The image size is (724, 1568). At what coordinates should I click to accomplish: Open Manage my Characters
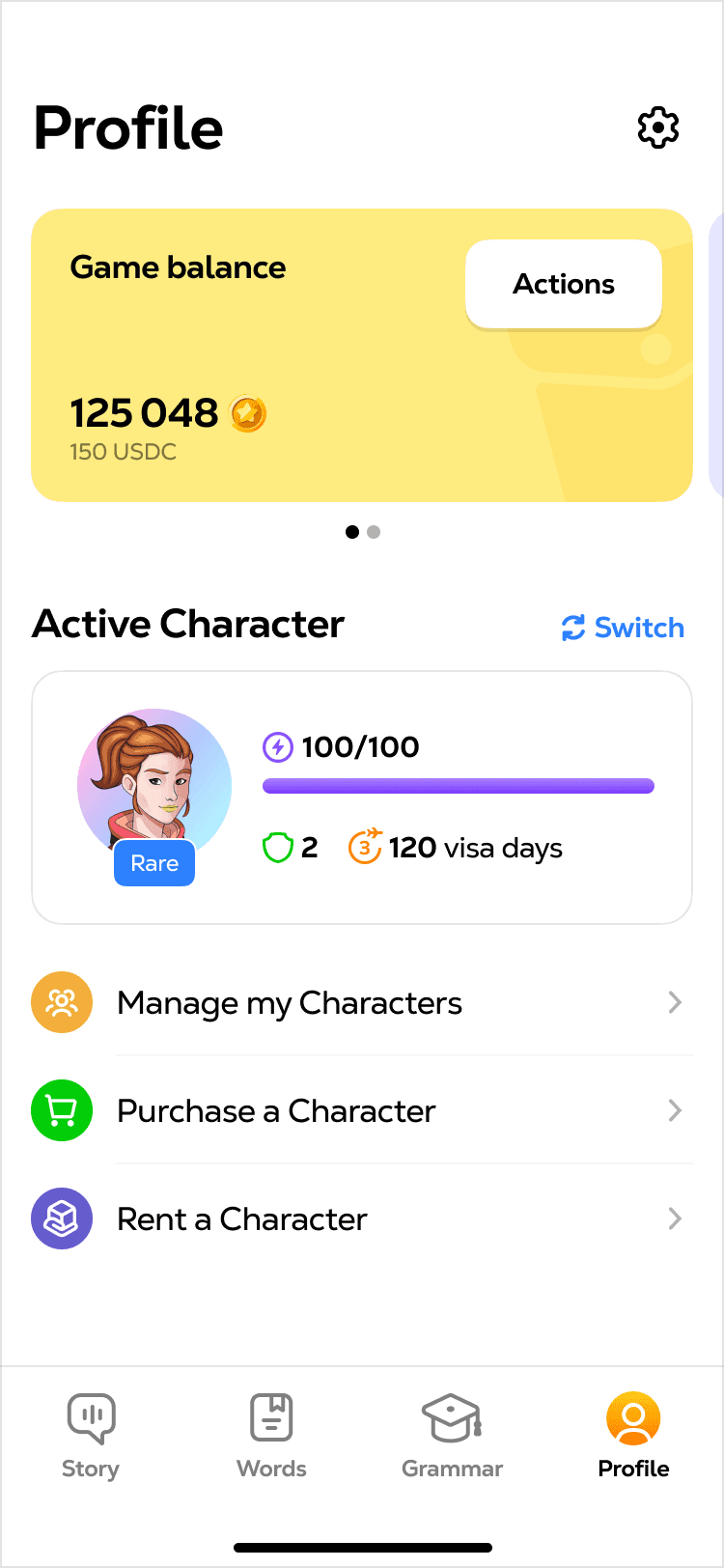[x=362, y=1003]
